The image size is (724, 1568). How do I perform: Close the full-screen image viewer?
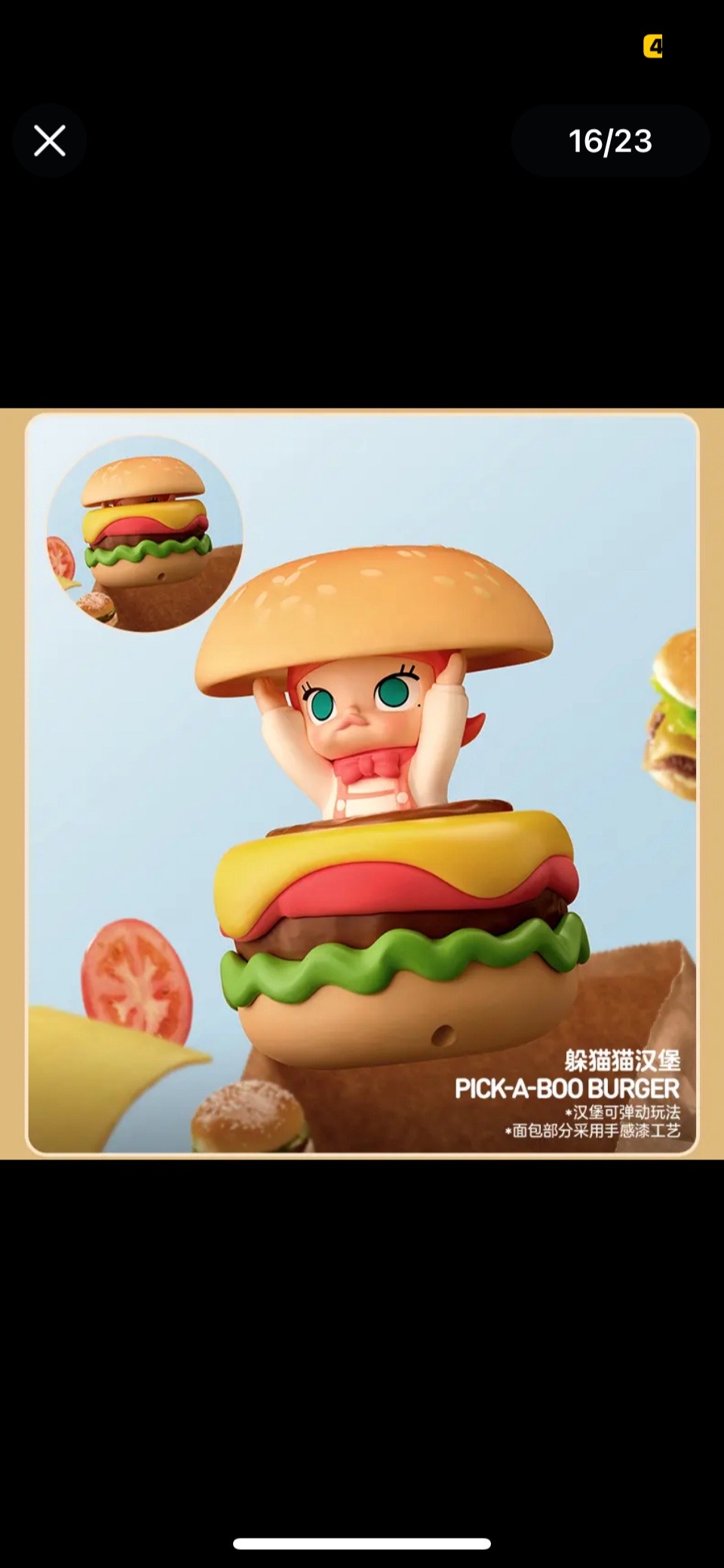click(x=50, y=141)
